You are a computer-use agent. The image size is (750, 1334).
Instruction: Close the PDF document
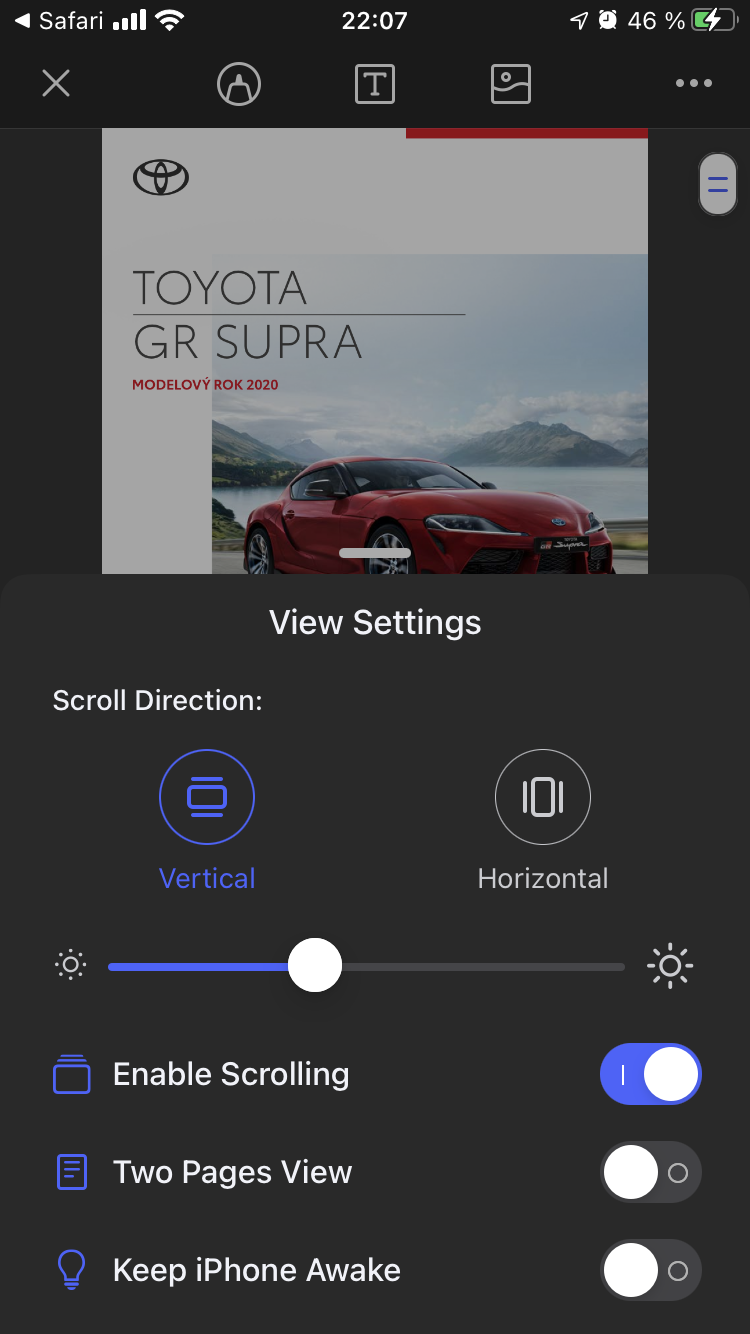click(56, 84)
